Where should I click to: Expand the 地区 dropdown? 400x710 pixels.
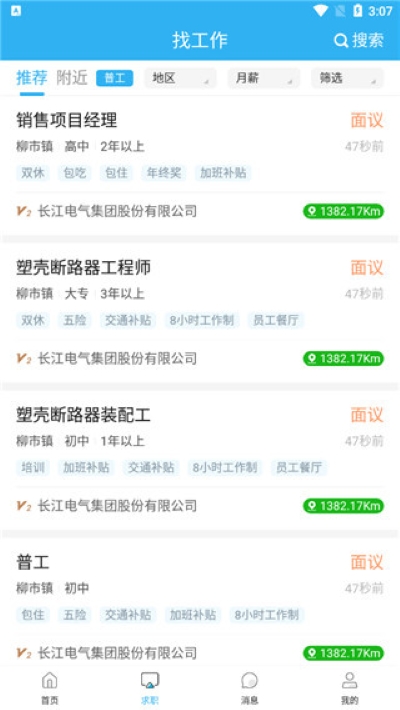[180, 78]
